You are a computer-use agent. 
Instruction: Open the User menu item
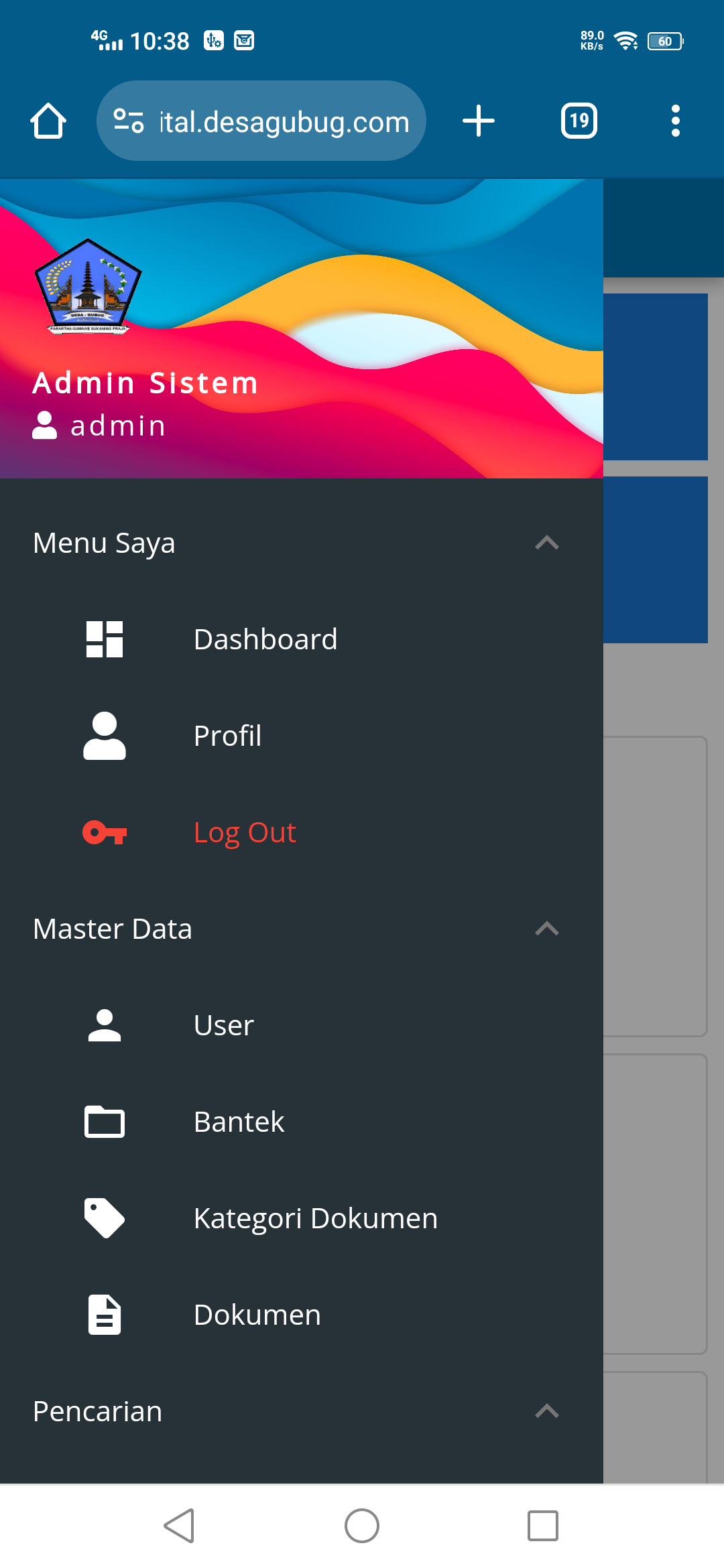(x=224, y=1025)
